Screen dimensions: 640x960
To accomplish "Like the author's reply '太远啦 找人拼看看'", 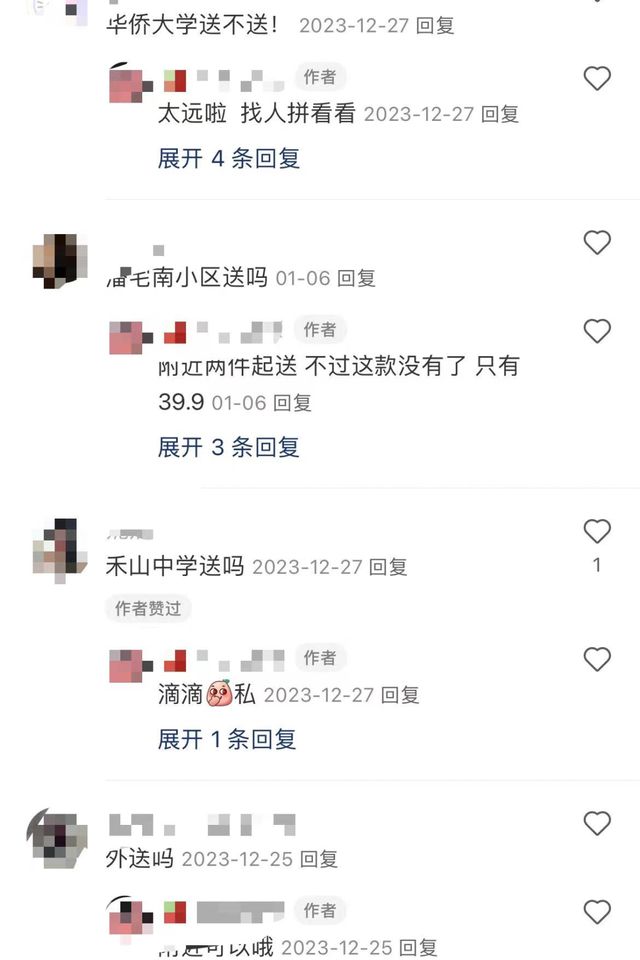I will [x=597, y=78].
